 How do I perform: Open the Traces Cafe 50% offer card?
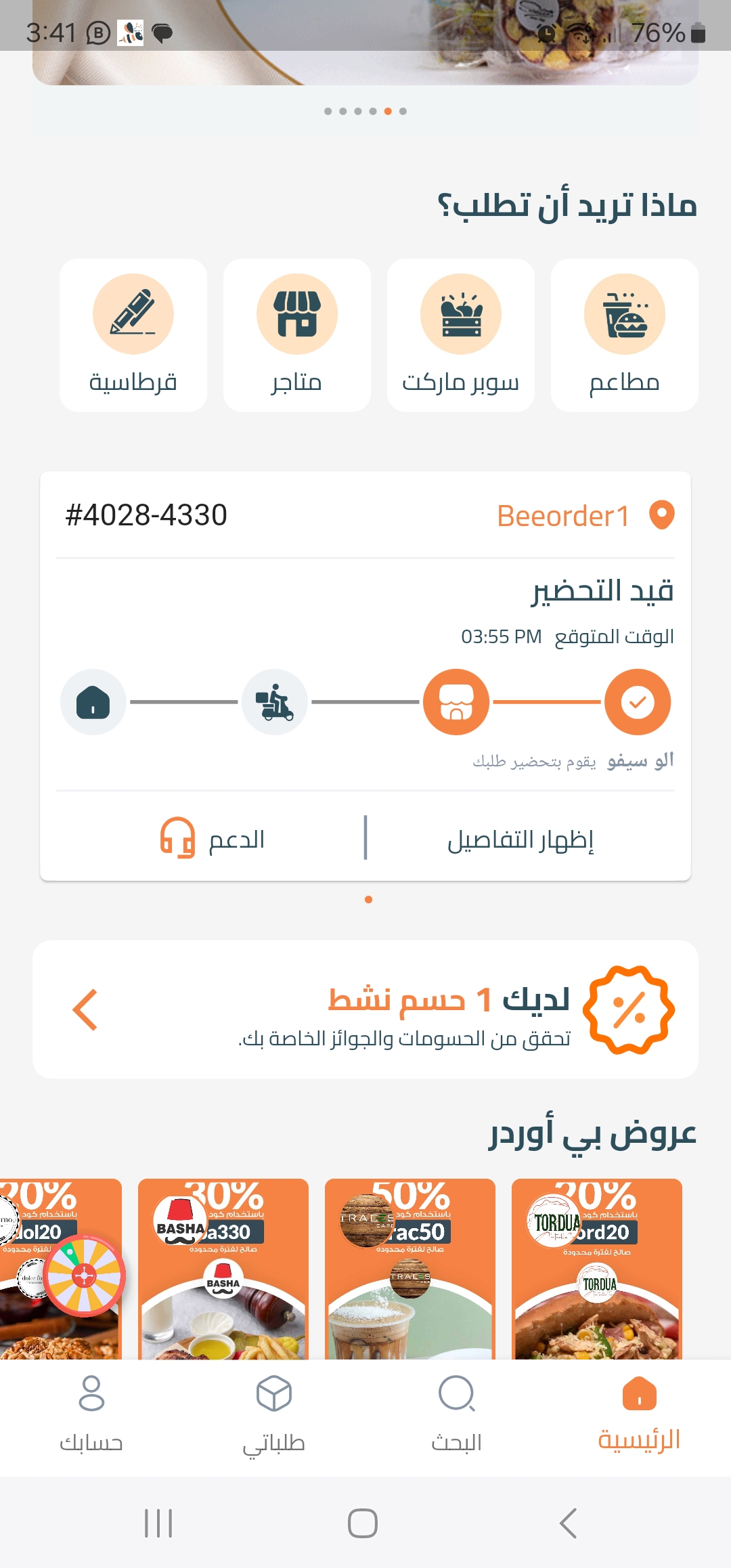point(409,1269)
